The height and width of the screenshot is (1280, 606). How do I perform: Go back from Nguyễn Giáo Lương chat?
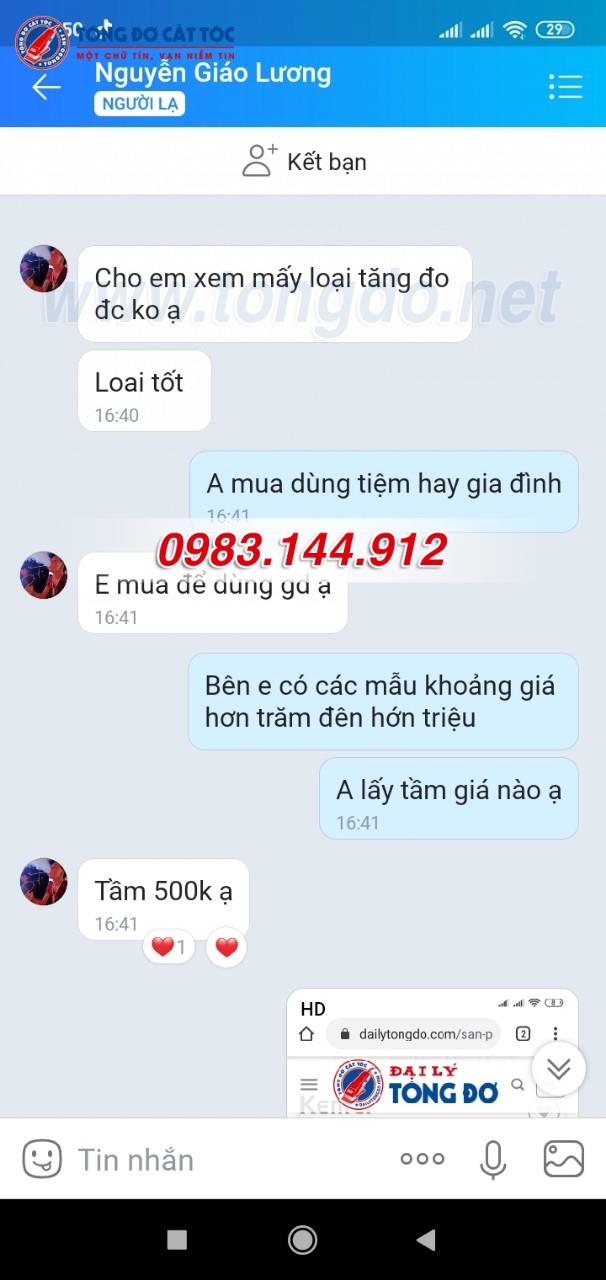tap(46, 87)
